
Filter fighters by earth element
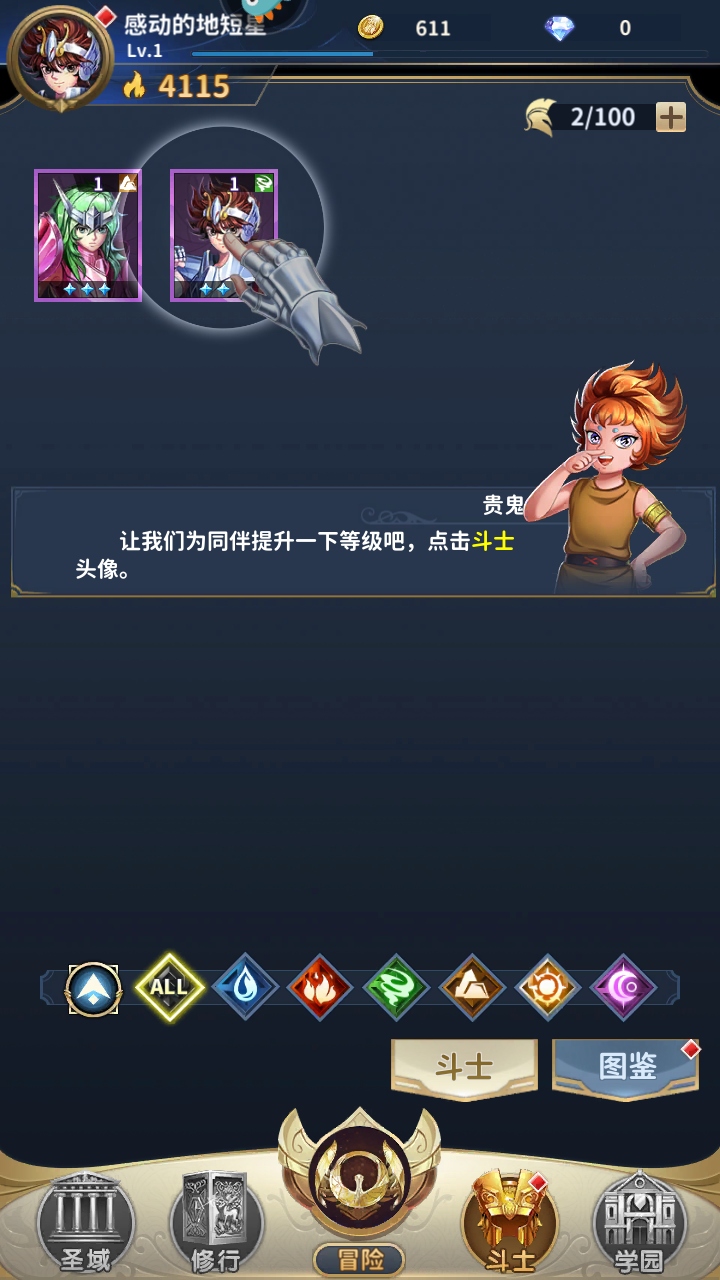(x=472, y=988)
